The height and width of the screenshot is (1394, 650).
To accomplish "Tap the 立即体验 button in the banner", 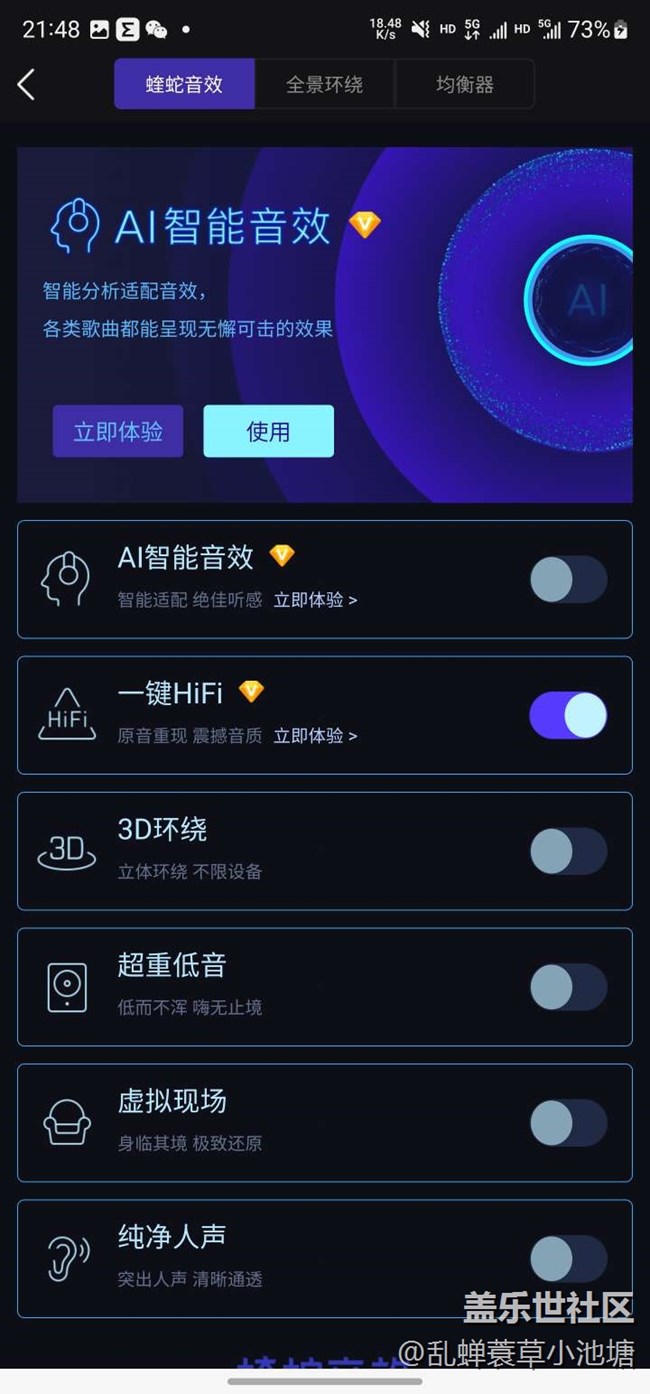I will (x=118, y=432).
